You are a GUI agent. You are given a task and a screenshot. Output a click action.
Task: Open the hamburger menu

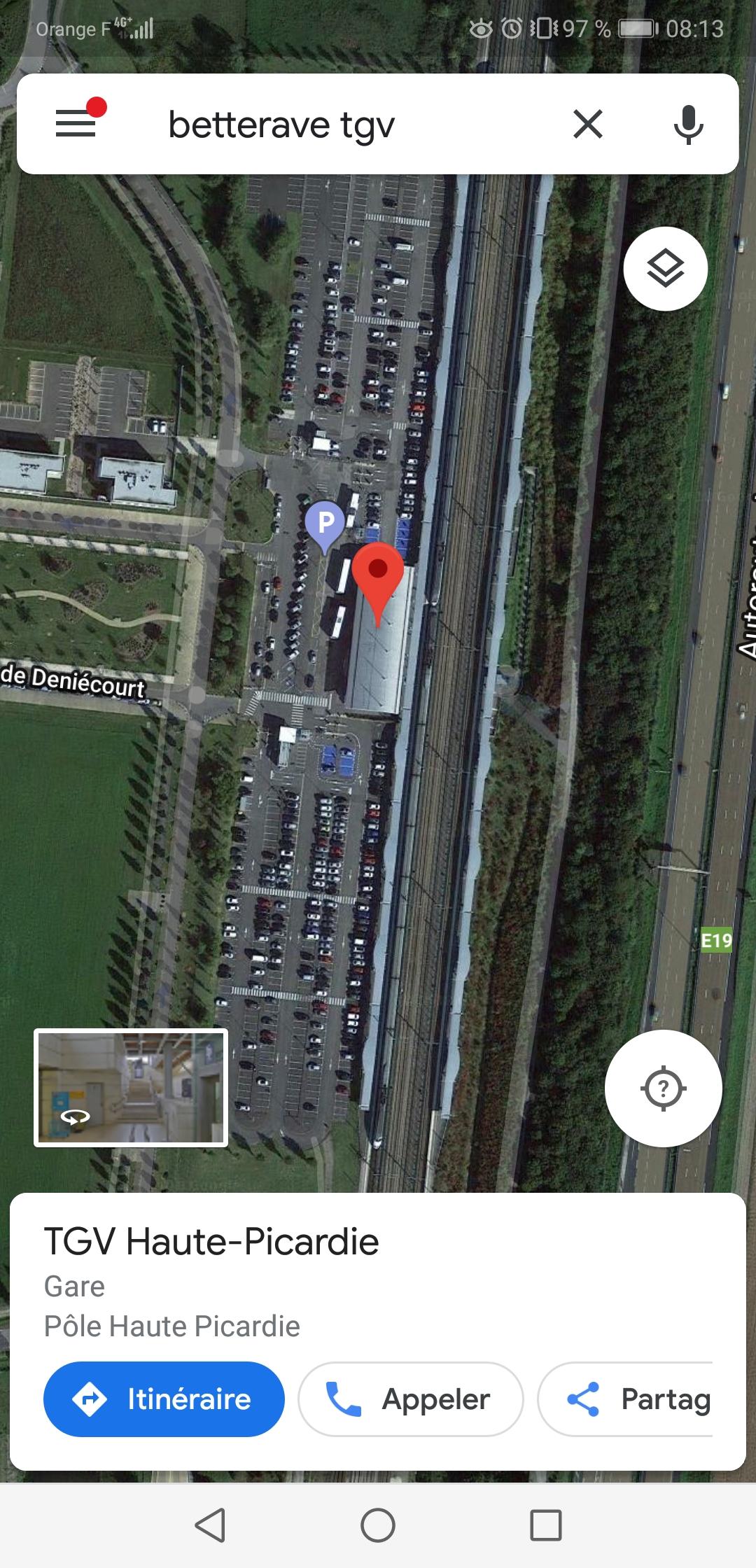(x=76, y=123)
